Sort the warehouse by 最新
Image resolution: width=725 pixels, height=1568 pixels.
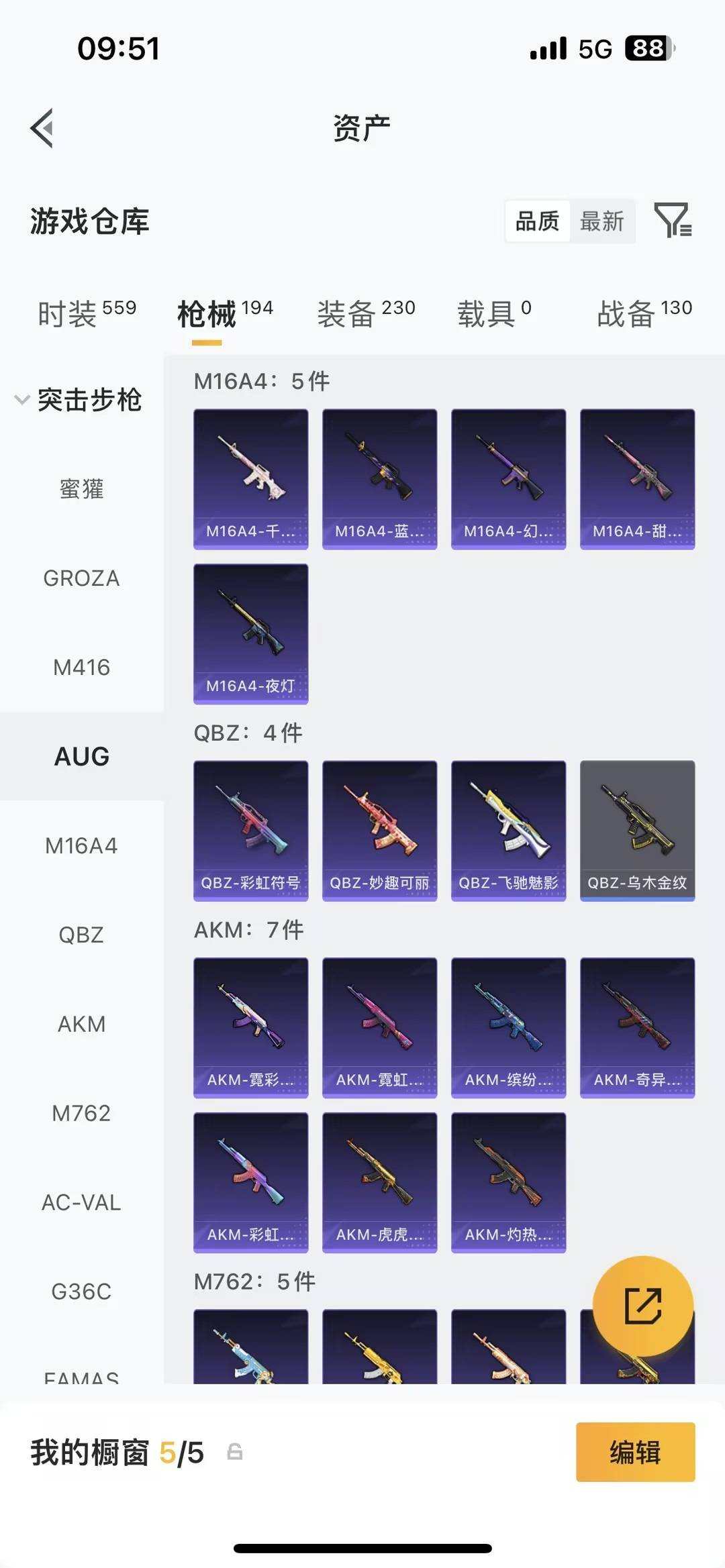602,221
